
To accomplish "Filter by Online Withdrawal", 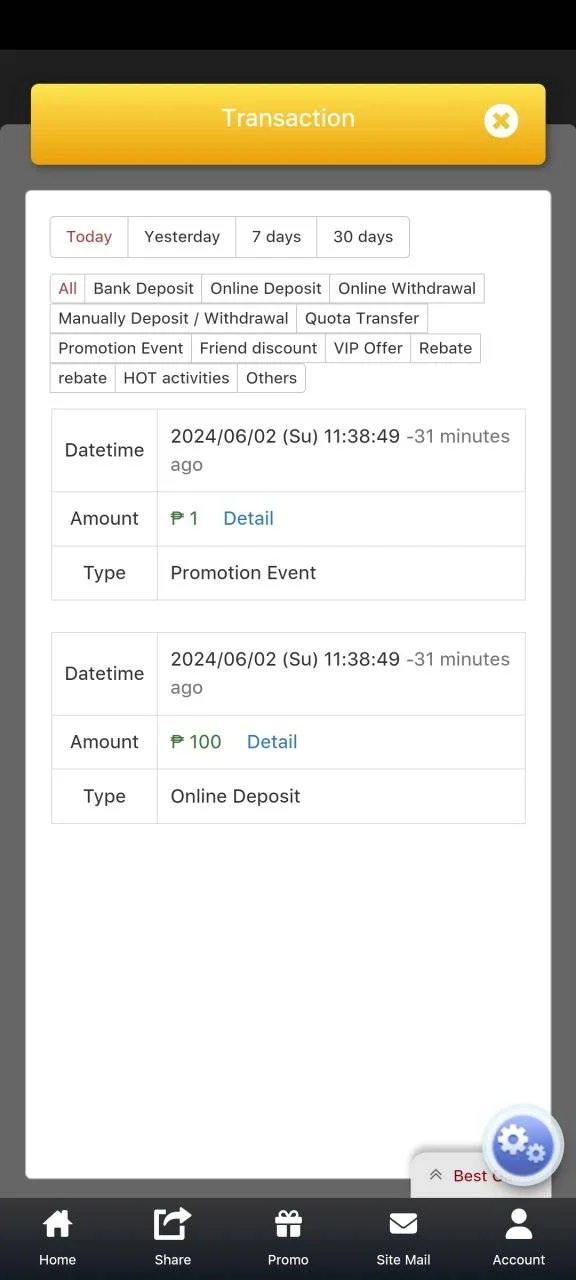I will (x=407, y=288).
